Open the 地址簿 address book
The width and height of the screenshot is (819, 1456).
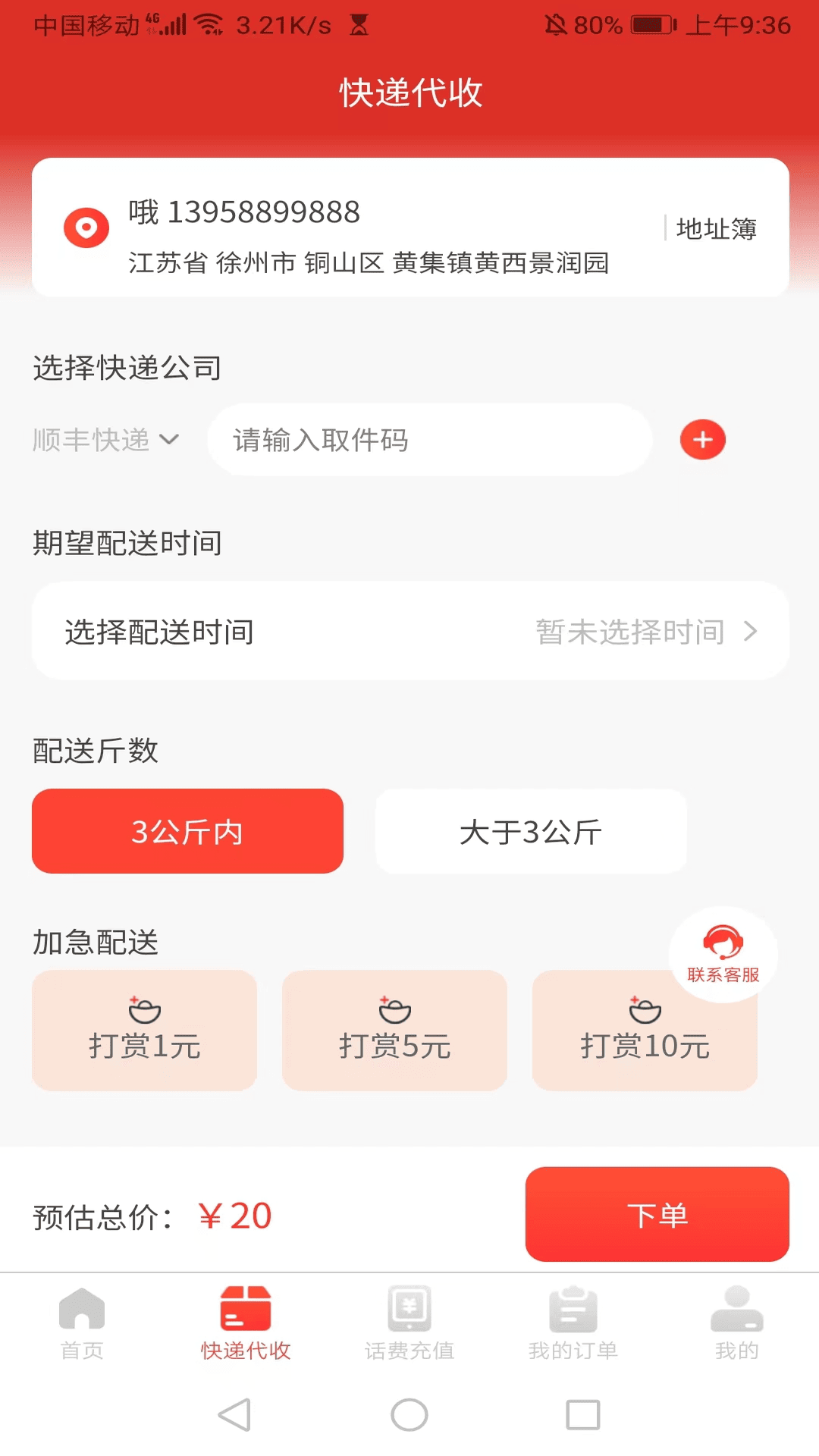(x=717, y=228)
